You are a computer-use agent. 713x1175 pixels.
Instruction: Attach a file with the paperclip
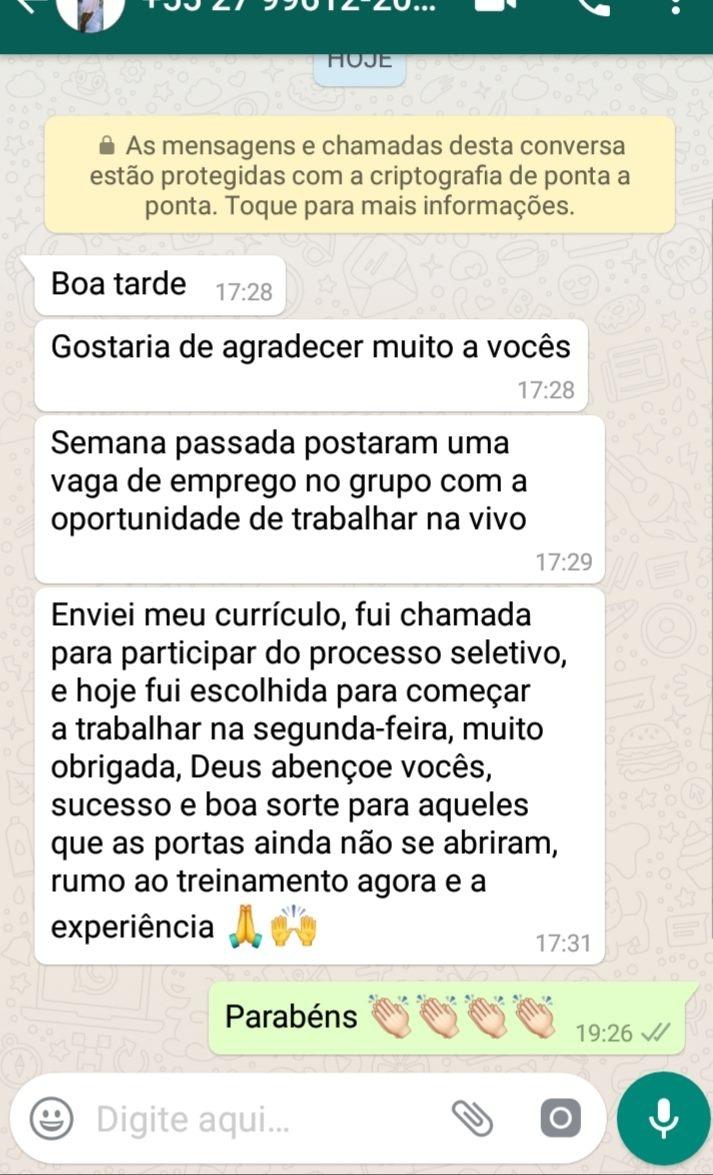[x=473, y=1118]
